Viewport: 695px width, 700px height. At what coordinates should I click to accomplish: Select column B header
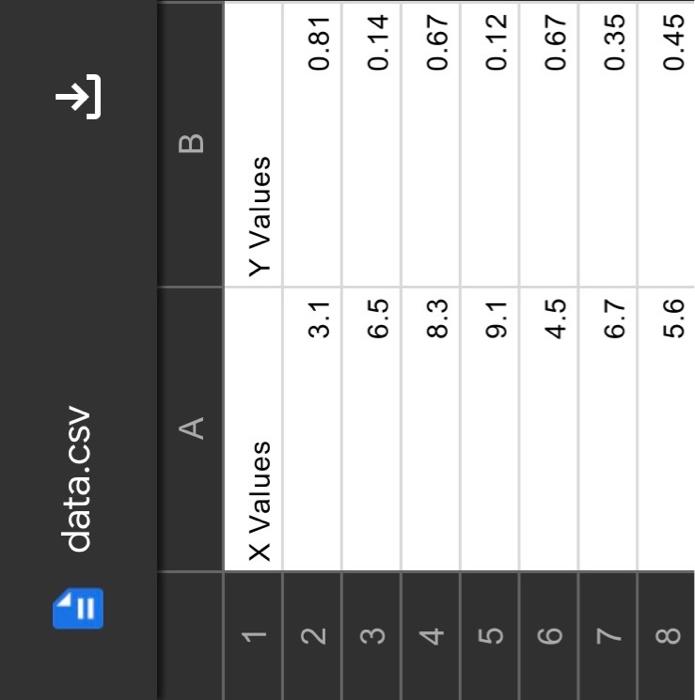click(190, 144)
